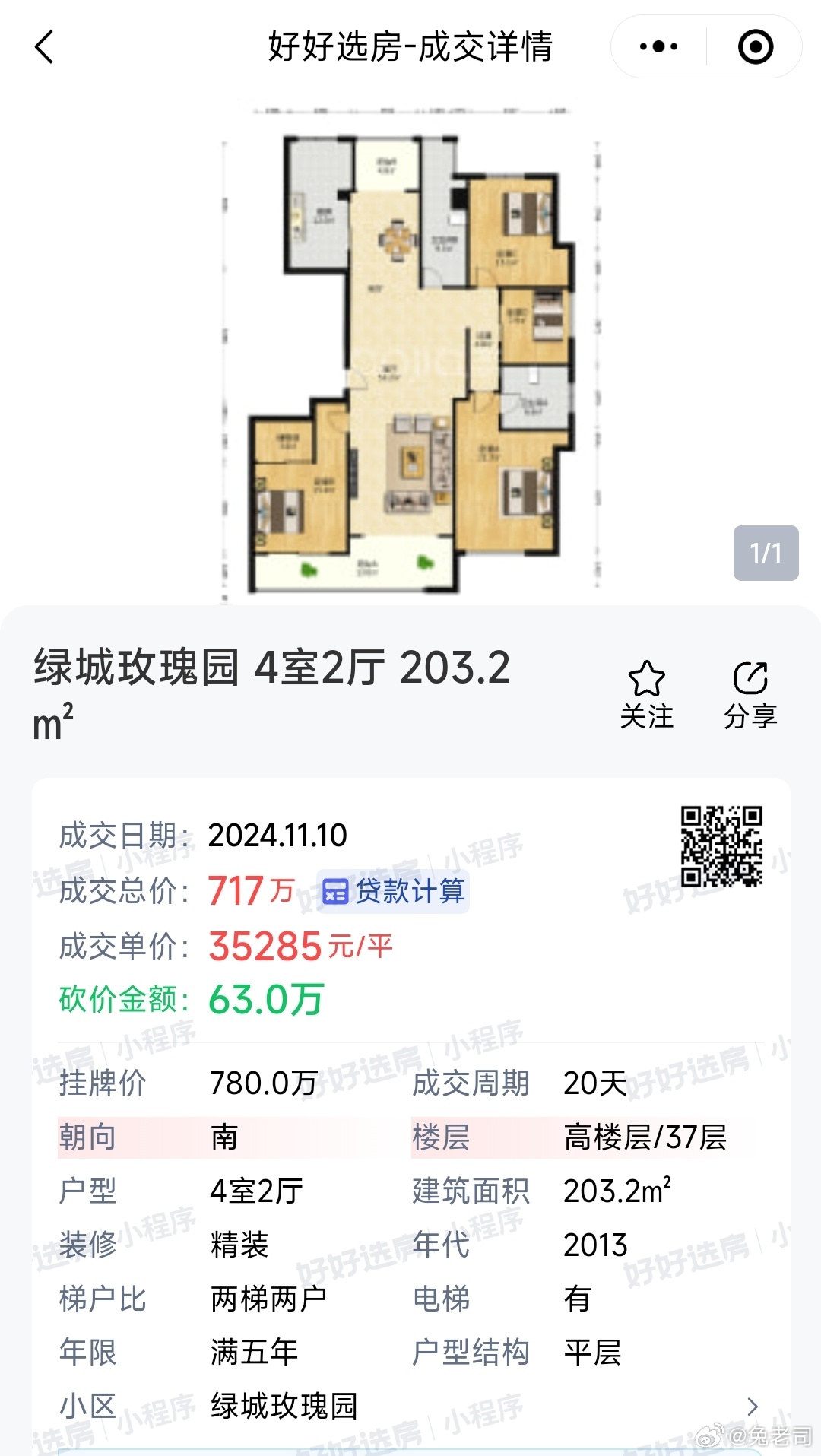Follow this listing with the 关注 star

click(647, 694)
